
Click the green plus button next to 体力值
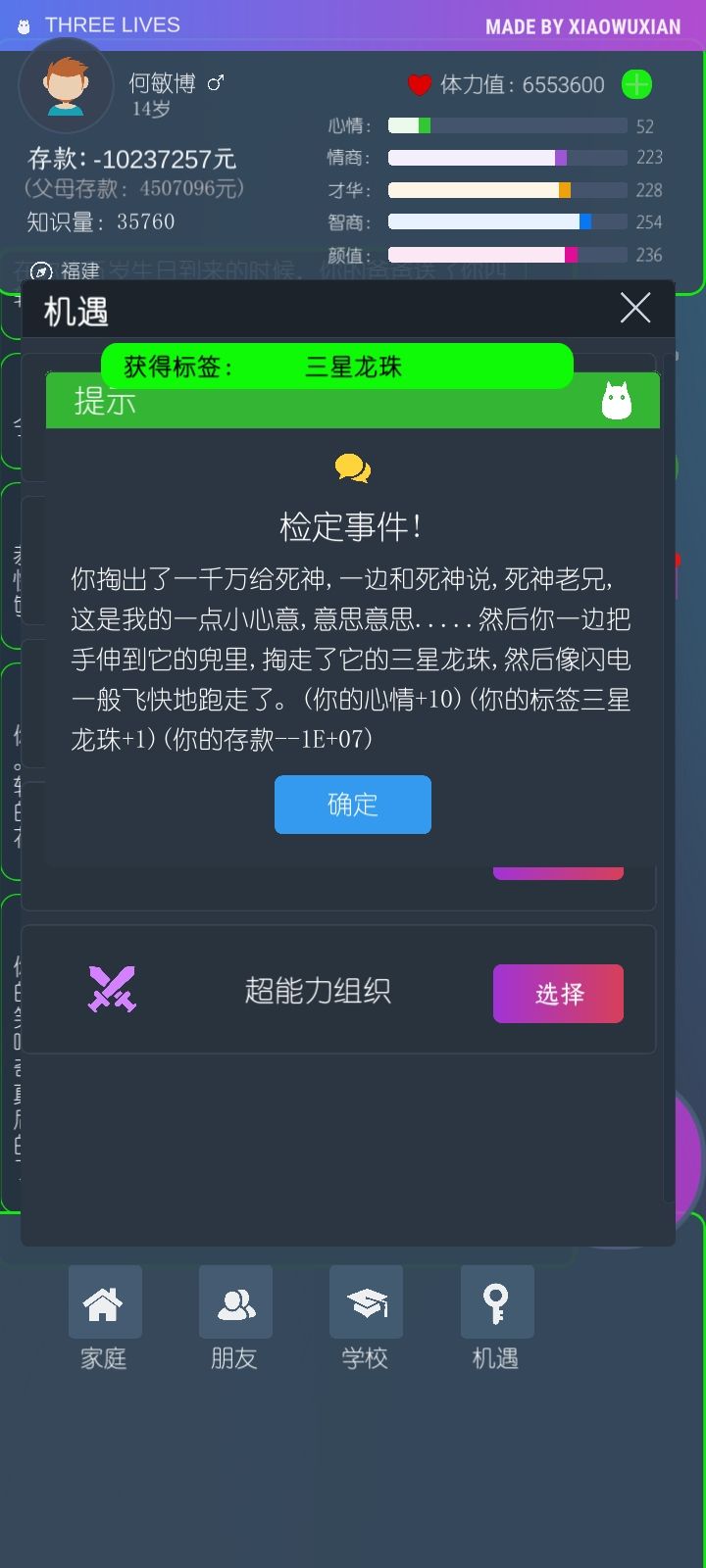pyautogui.click(x=635, y=84)
